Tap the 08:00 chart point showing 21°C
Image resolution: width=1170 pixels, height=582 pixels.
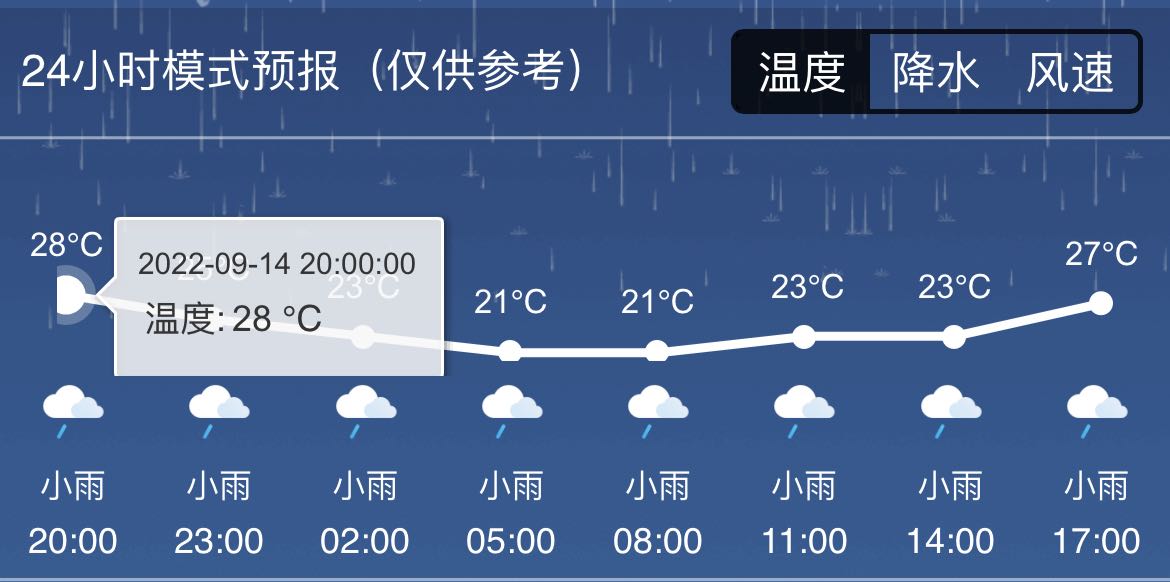pyautogui.click(x=657, y=351)
